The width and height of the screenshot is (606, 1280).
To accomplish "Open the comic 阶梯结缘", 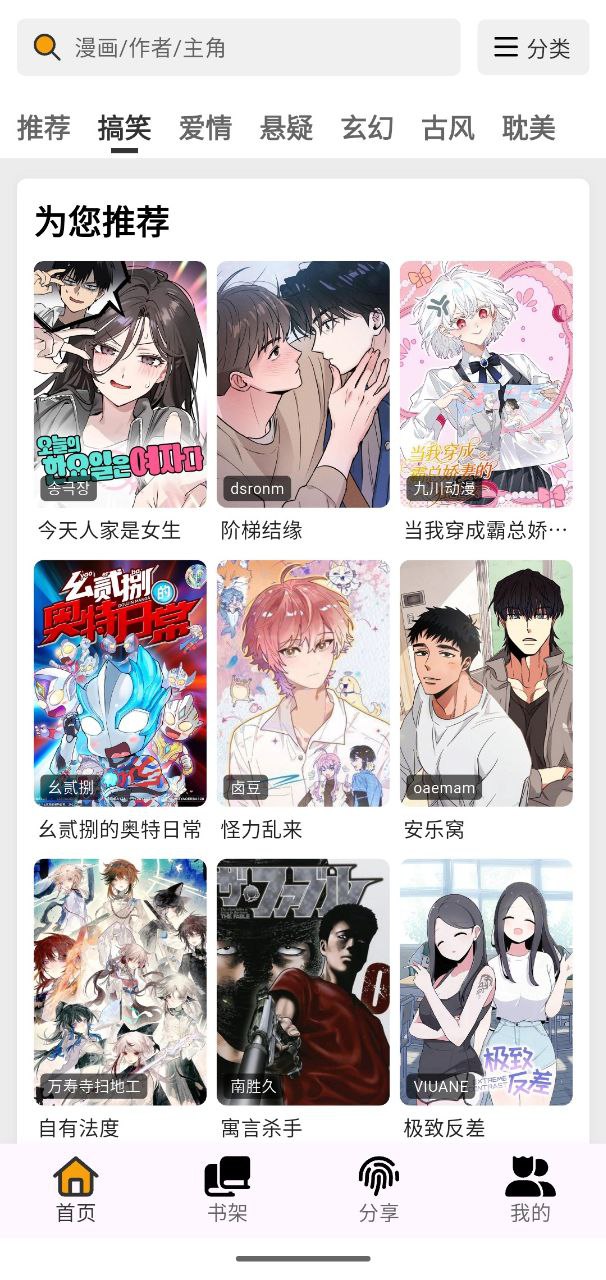I will pyautogui.click(x=303, y=385).
